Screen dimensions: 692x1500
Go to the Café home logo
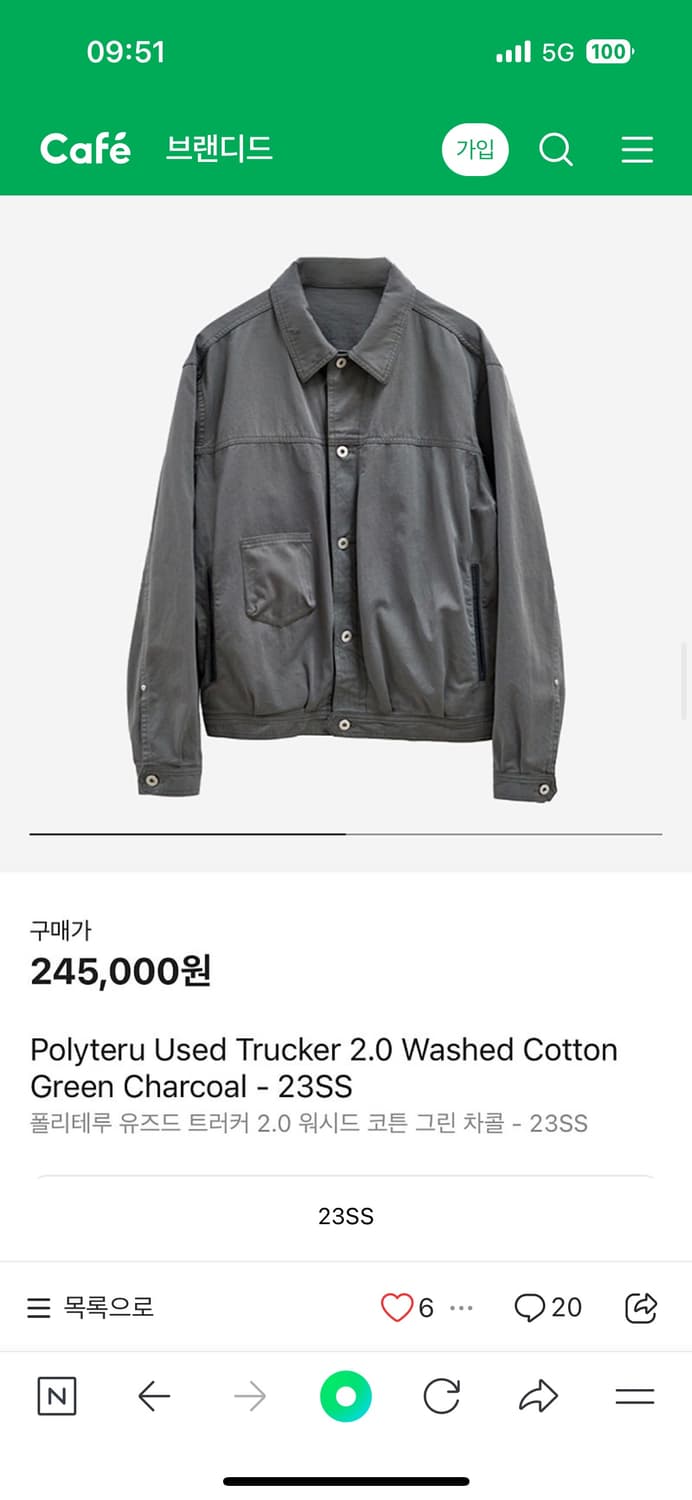[85, 150]
